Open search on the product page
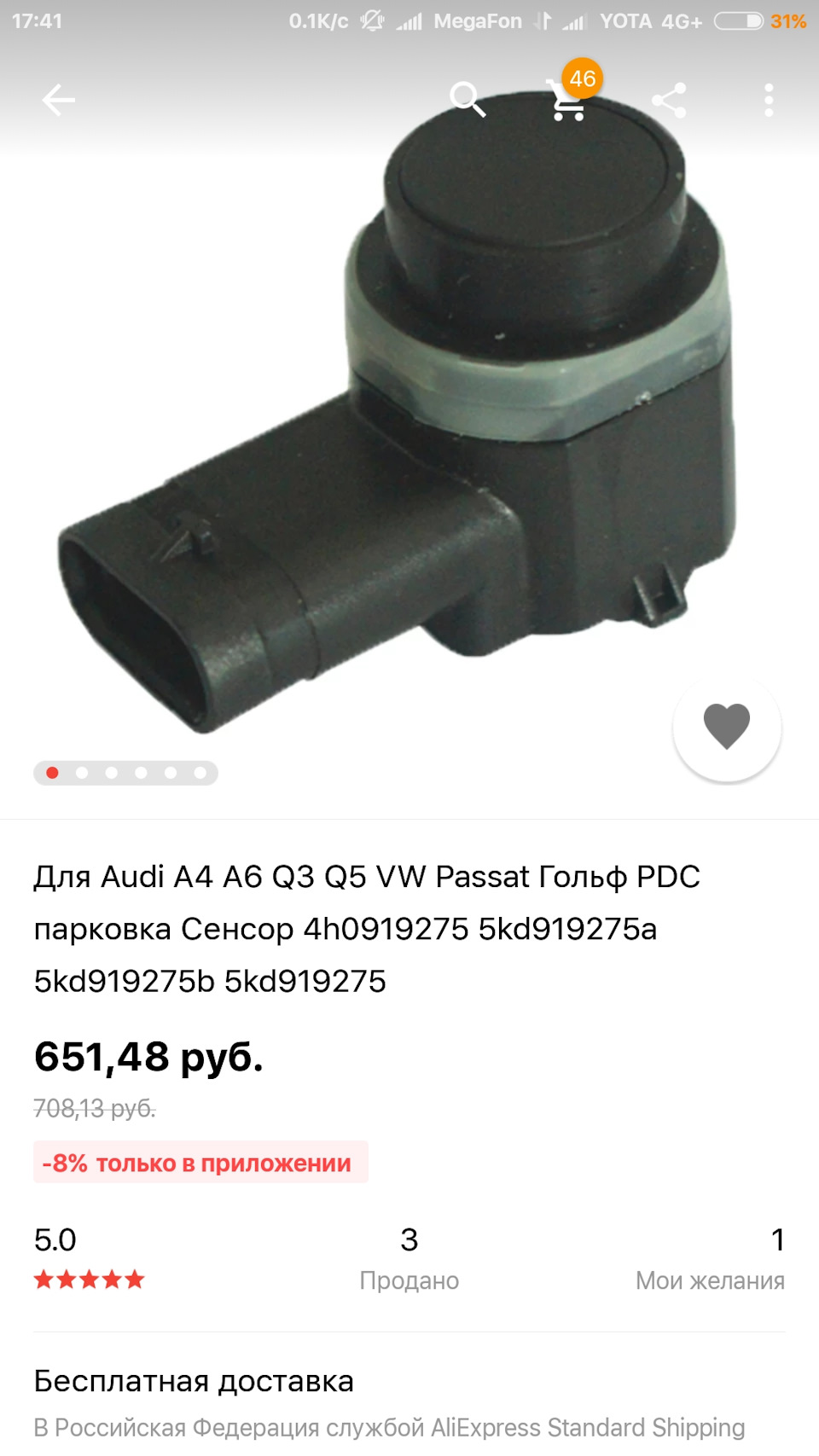The image size is (819, 1456). click(468, 100)
